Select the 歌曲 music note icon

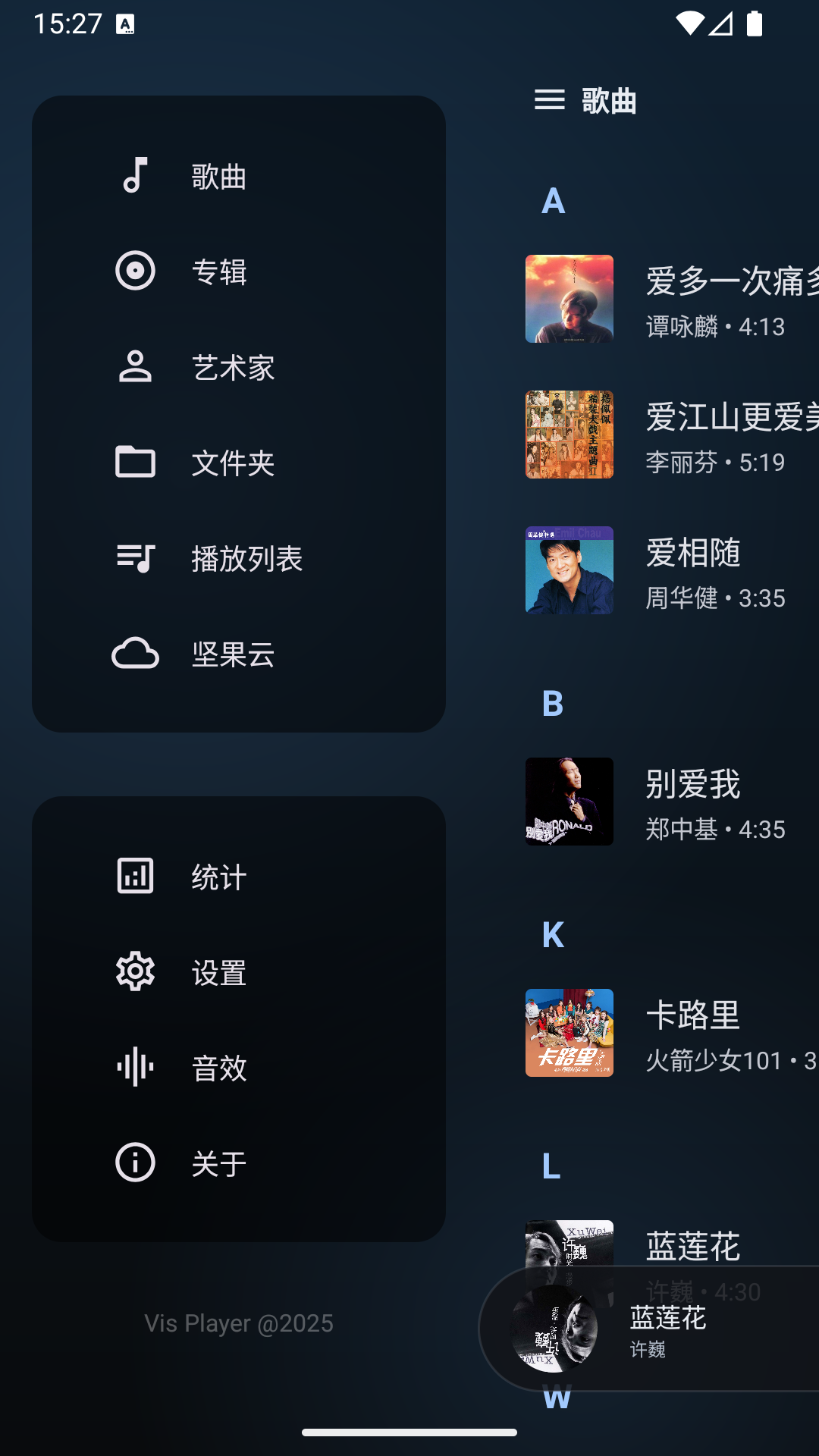tap(135, 176)
